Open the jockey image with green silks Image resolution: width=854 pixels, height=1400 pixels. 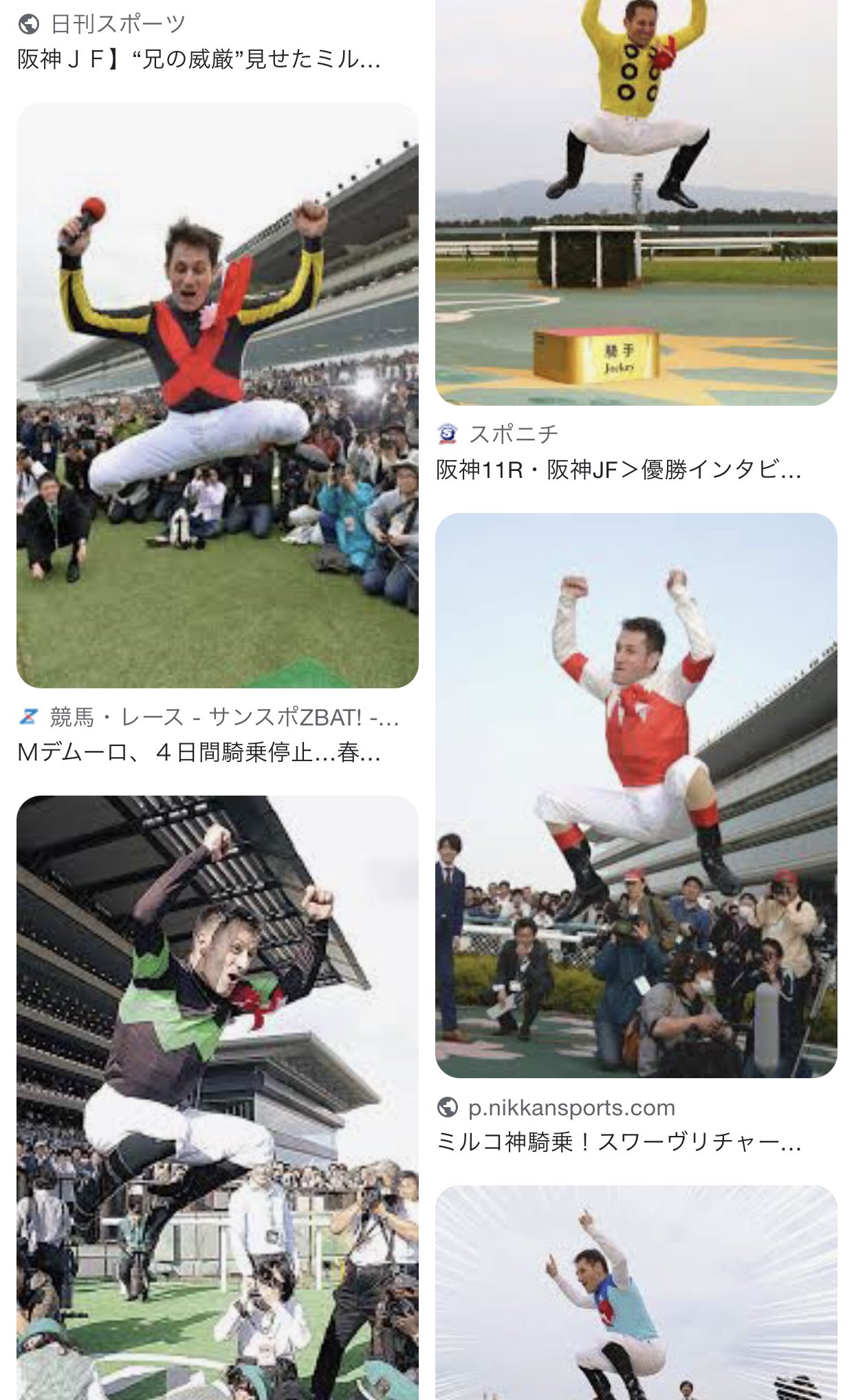pos(217,1097)
